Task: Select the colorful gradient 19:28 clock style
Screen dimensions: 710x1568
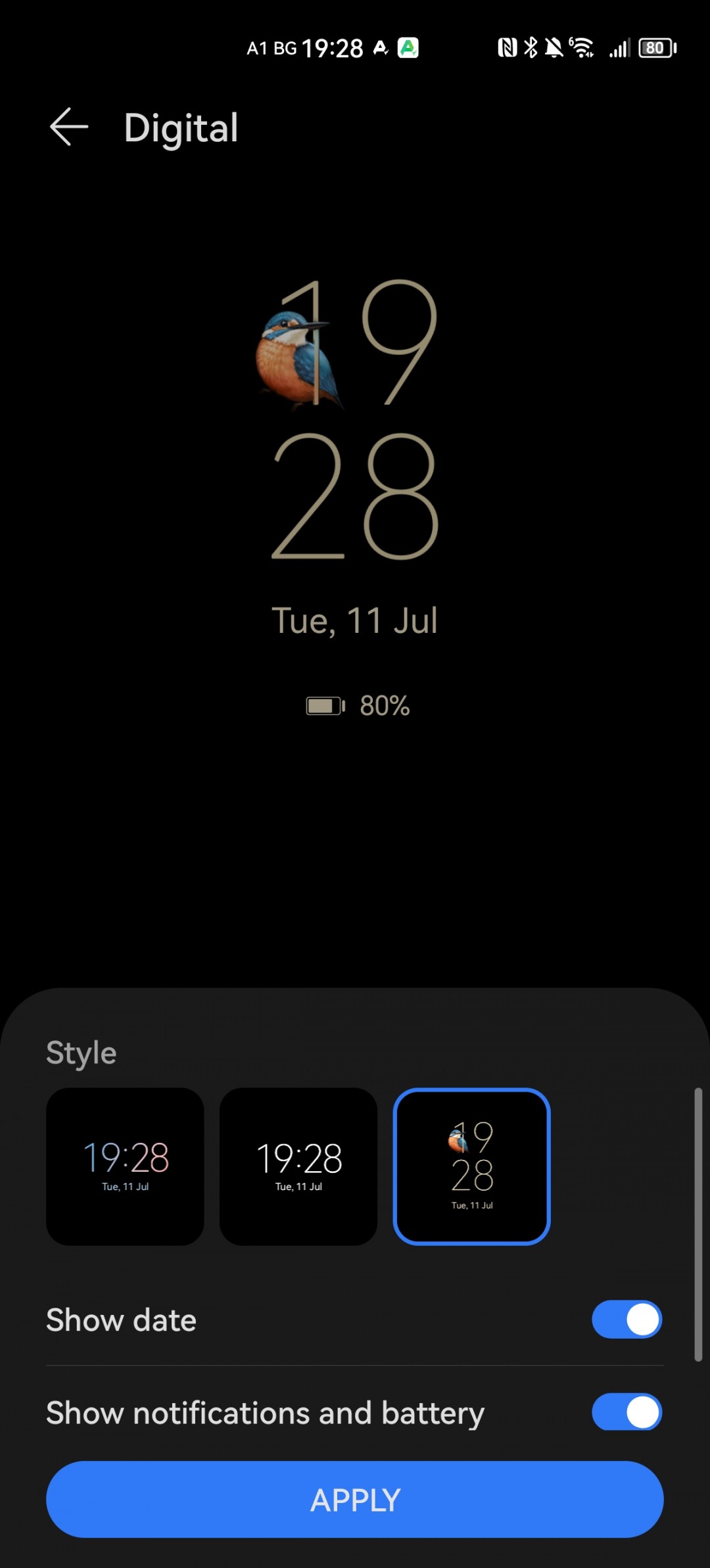Action: click(125, 1166)
